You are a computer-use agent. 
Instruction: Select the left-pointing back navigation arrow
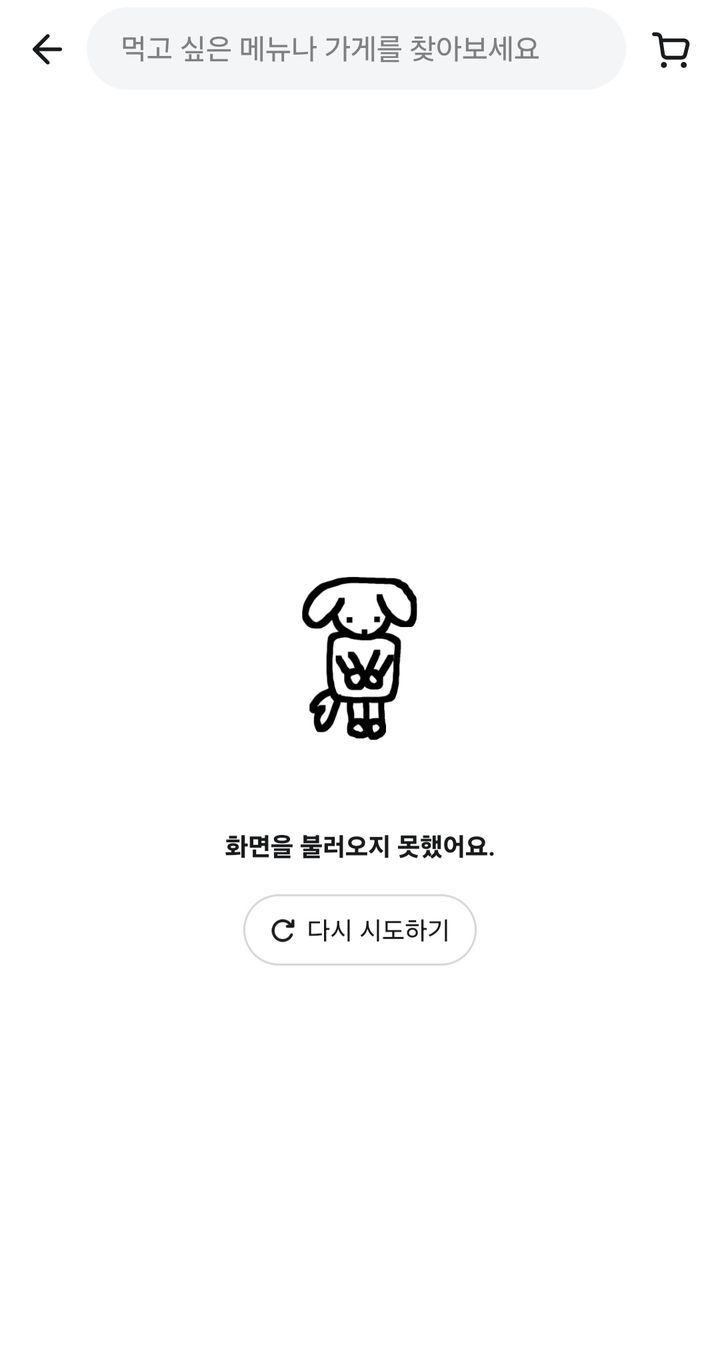pyautogui.click(x=45, y=49)
